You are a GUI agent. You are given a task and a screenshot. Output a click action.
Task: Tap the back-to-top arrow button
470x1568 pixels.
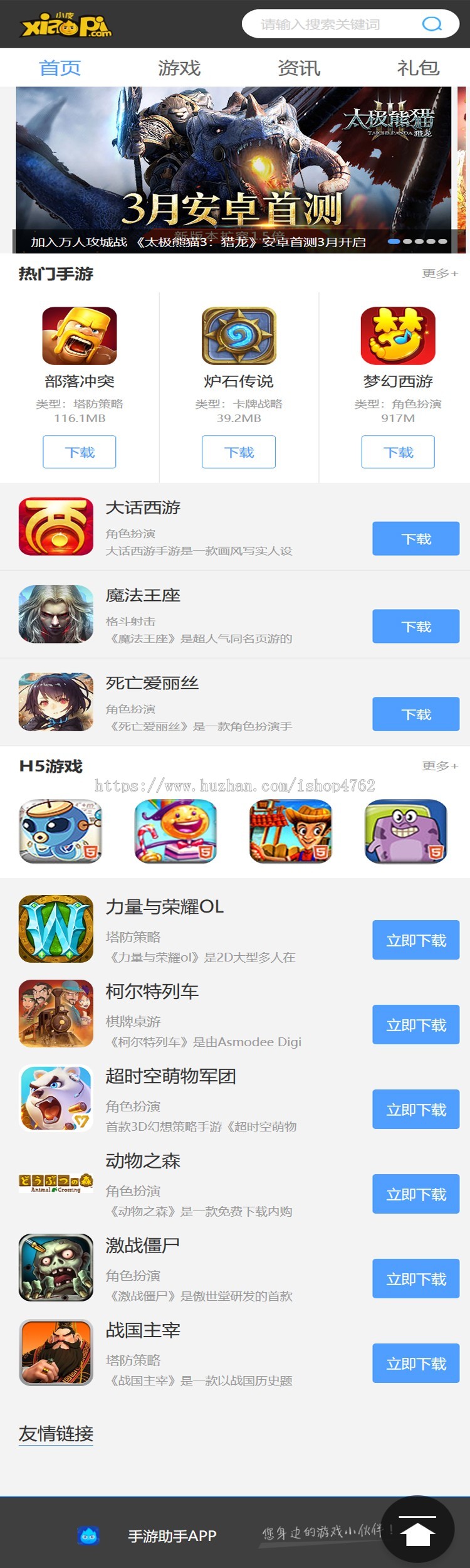click(418, 1530)
